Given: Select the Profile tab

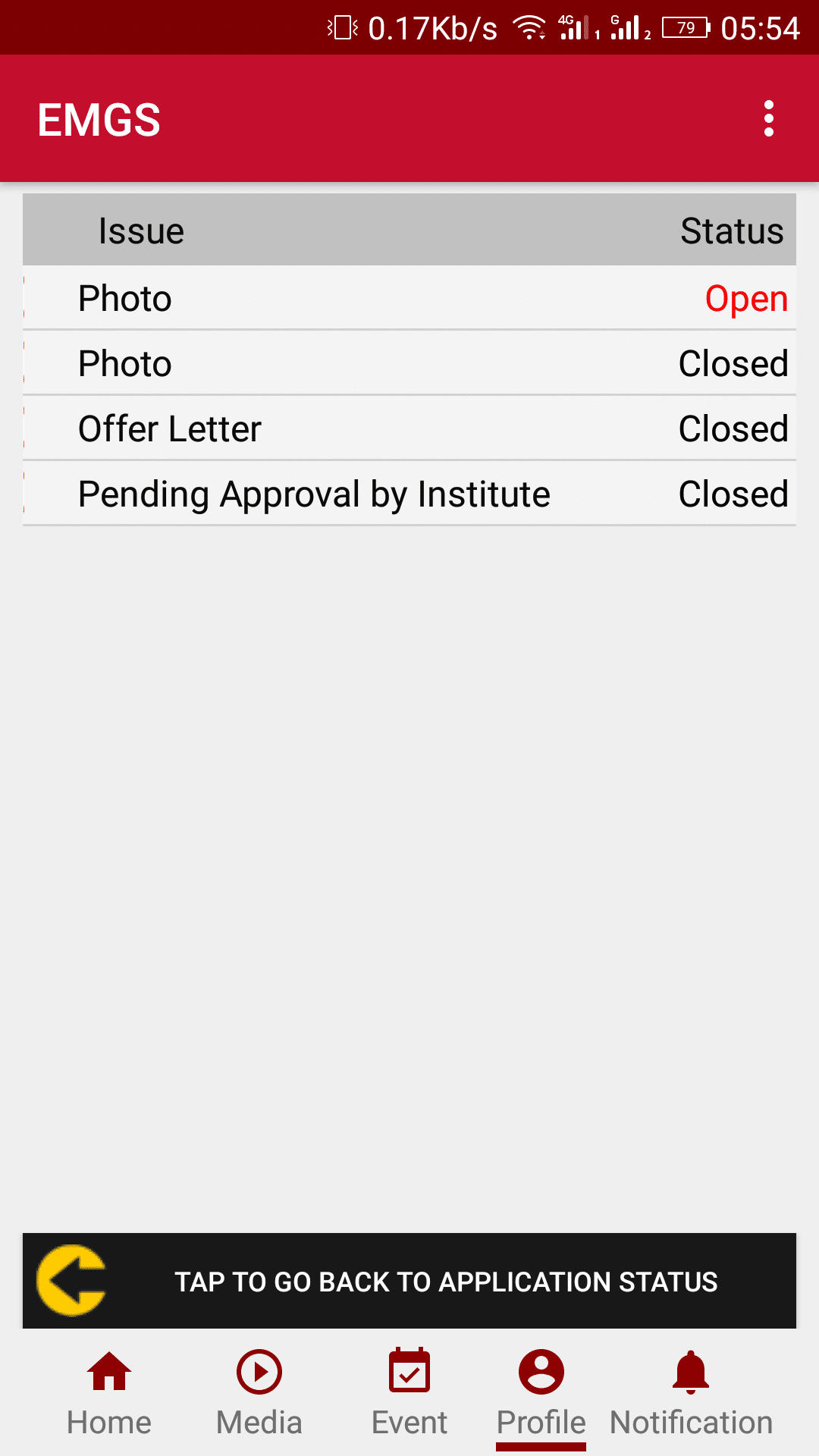Looking at the screenshot, I should pyautogui.click(x=541, y=1394).
